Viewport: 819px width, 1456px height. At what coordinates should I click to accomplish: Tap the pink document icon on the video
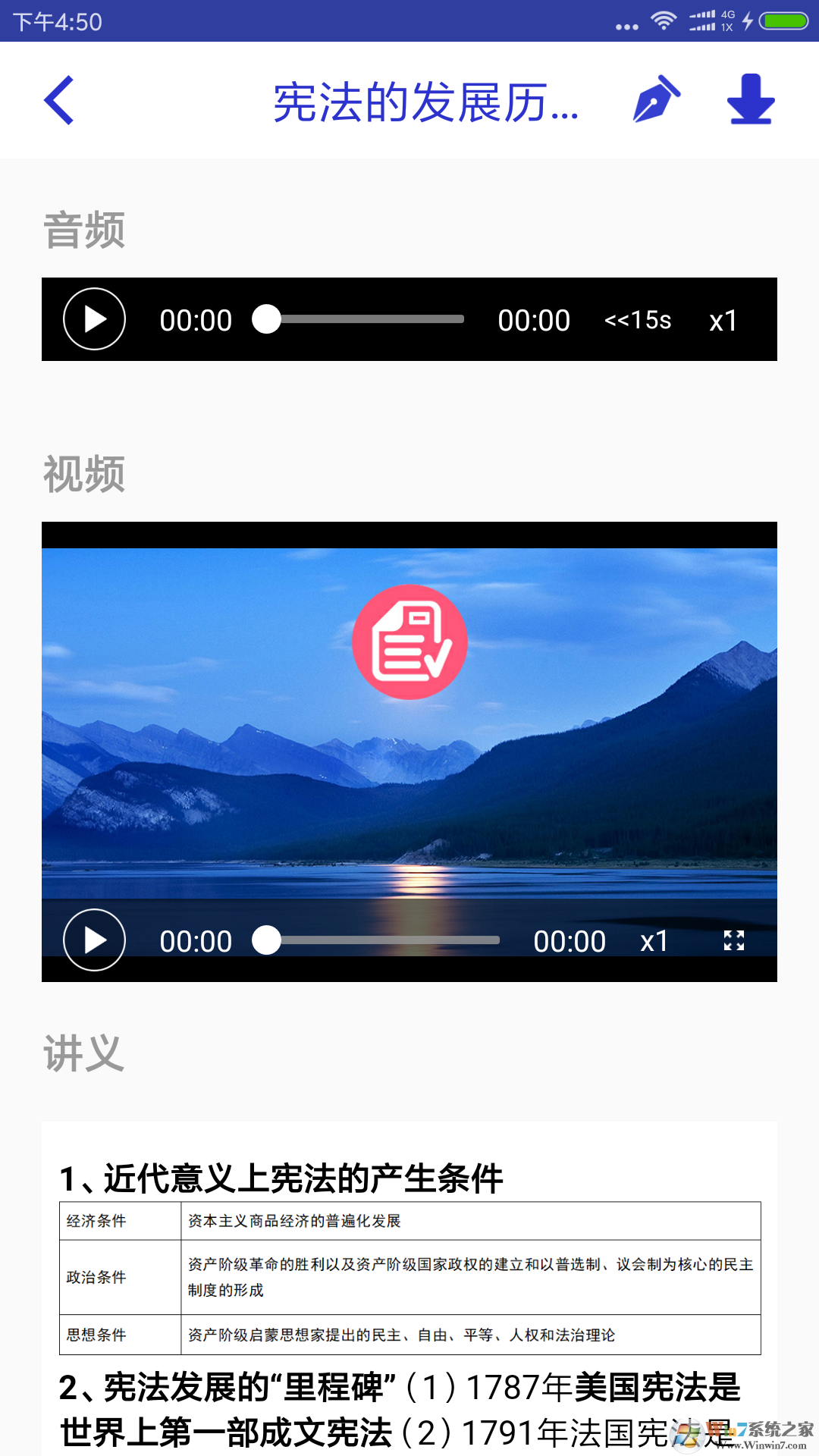click(408, 641)
